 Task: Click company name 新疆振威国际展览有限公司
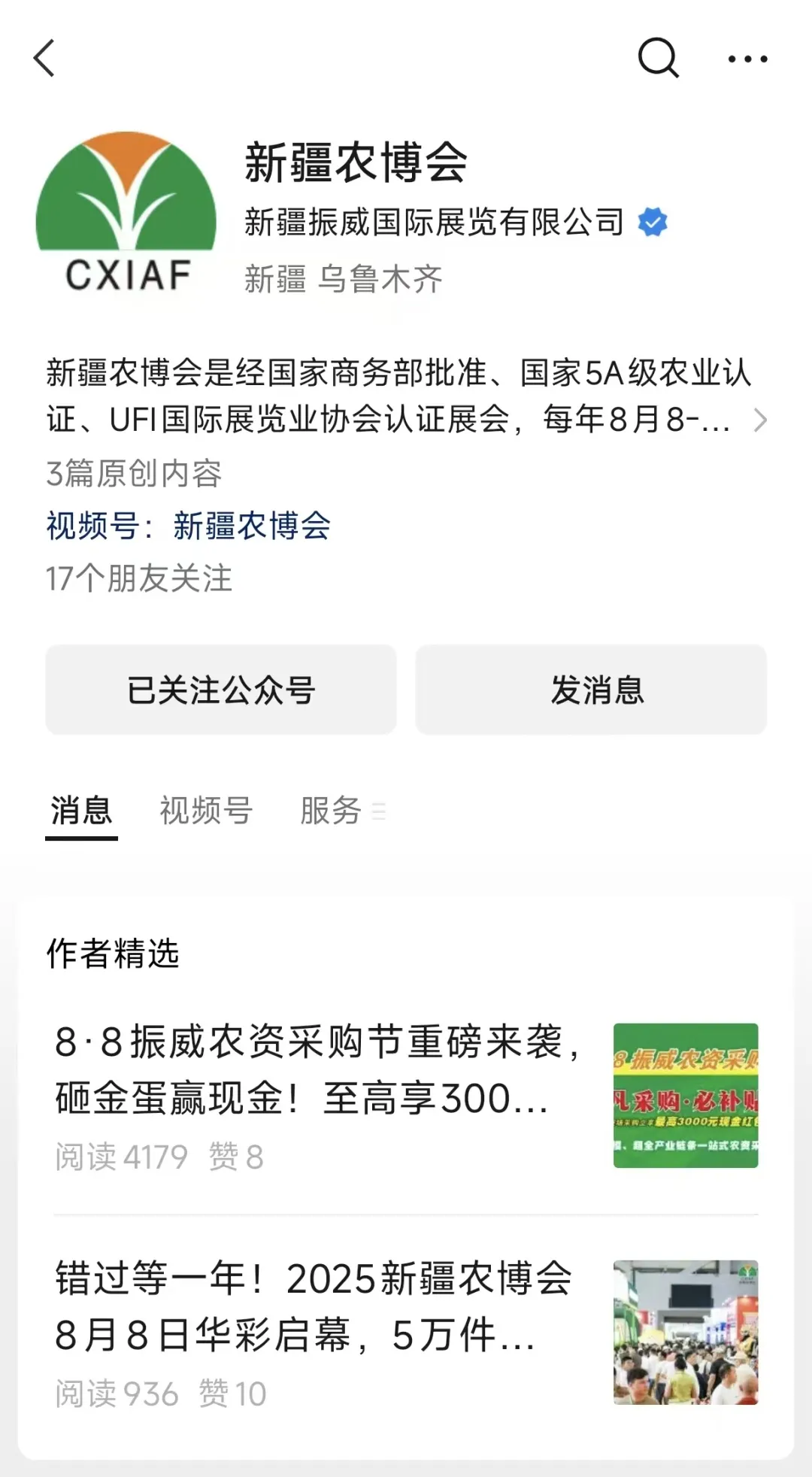point(436,220)
